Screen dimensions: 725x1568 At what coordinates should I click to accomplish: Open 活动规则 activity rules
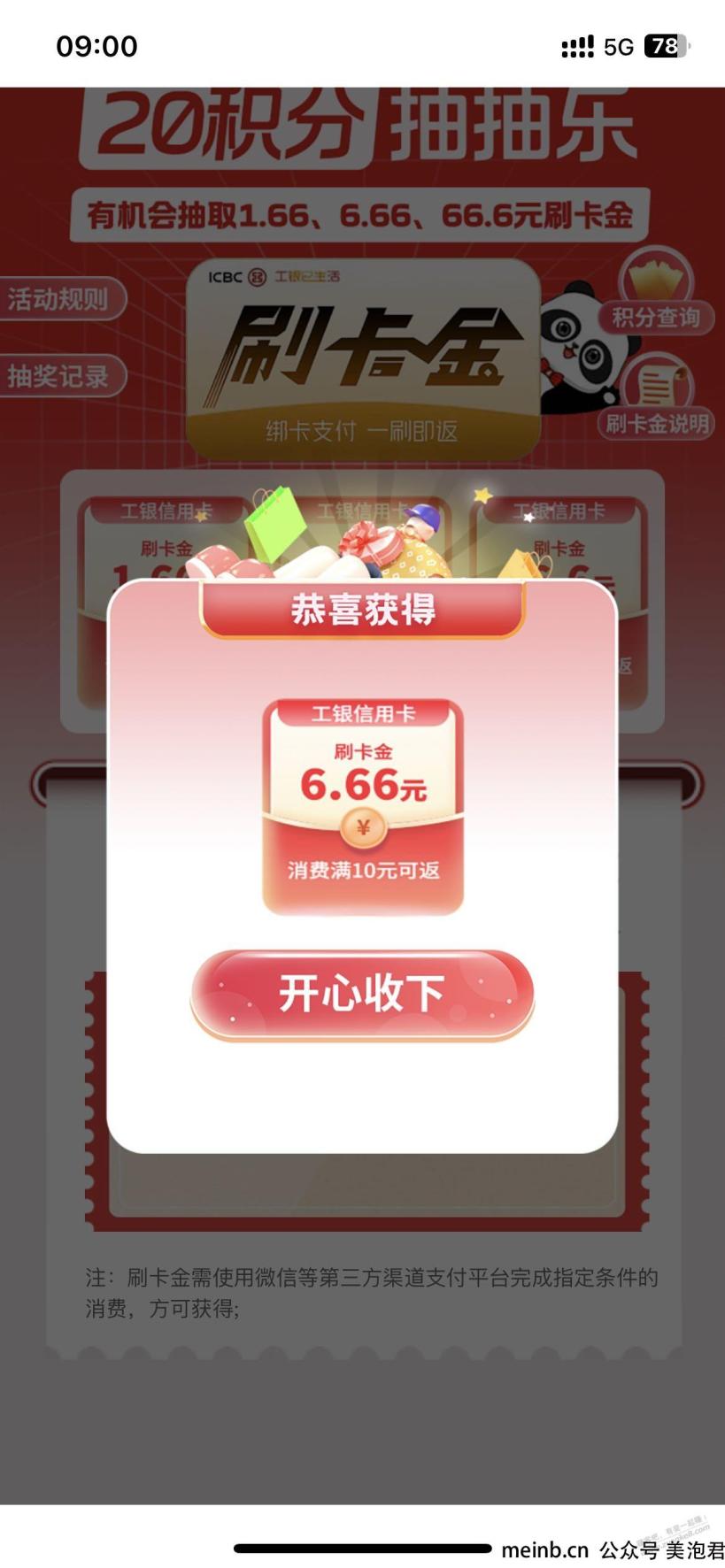(58, 299)
